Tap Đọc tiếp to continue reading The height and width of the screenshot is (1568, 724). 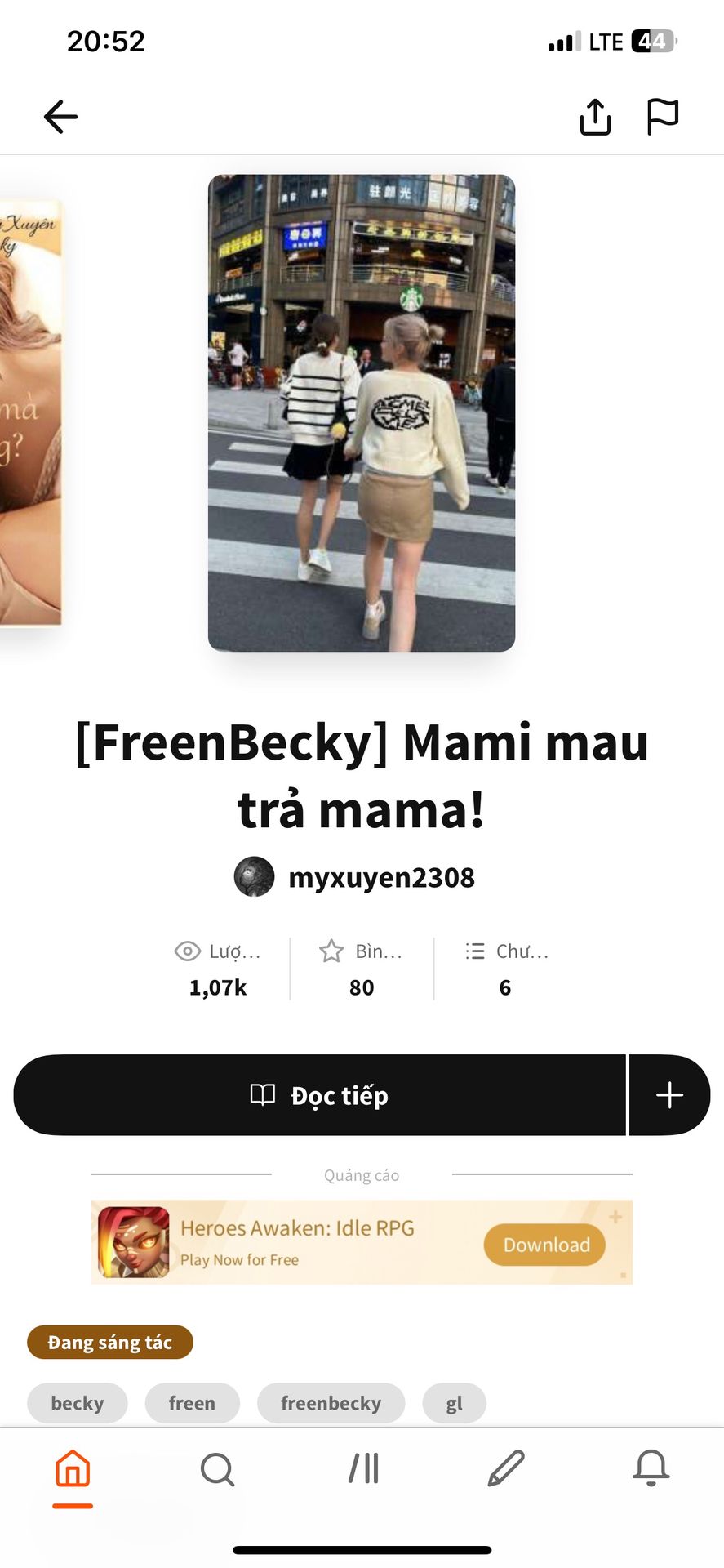319,1095
